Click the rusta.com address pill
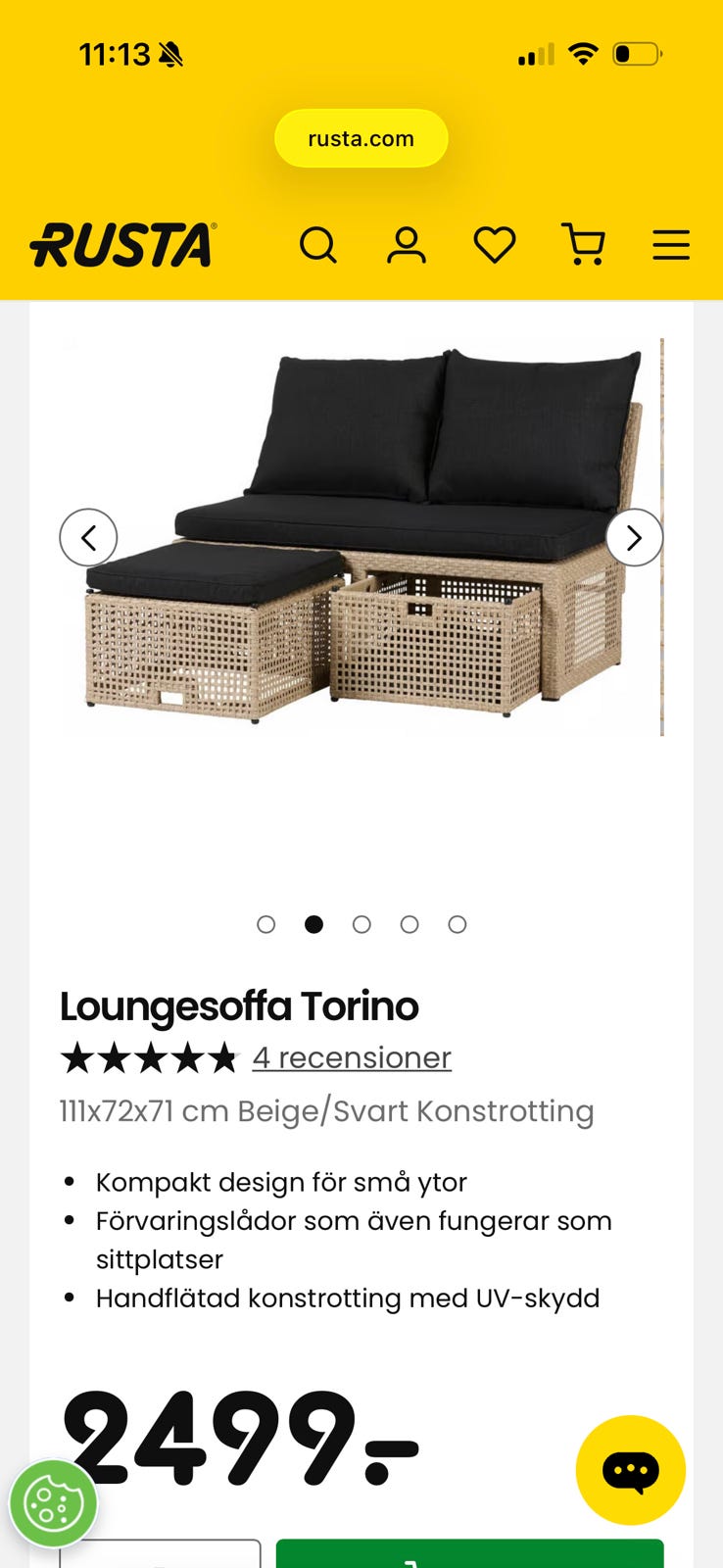 [x=361, y=138]
